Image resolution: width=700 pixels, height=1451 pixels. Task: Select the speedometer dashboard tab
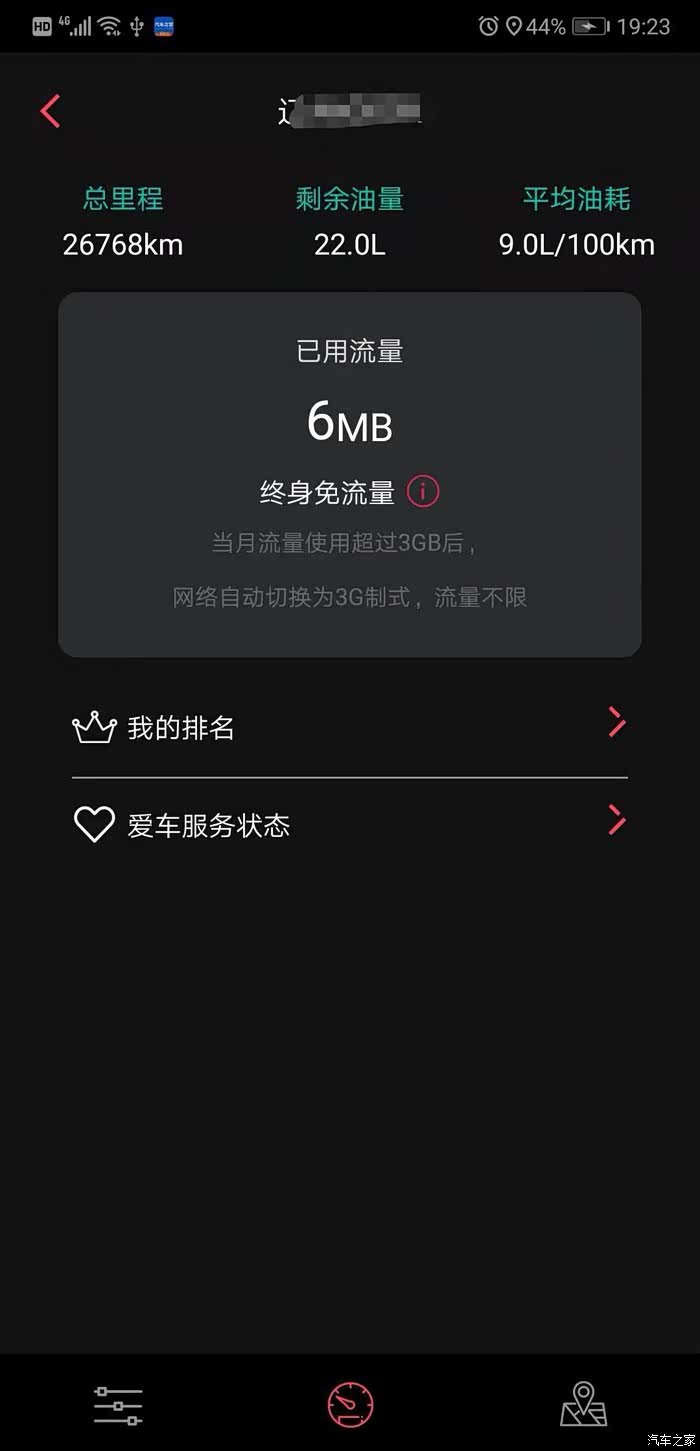[x=350, y=1404]
